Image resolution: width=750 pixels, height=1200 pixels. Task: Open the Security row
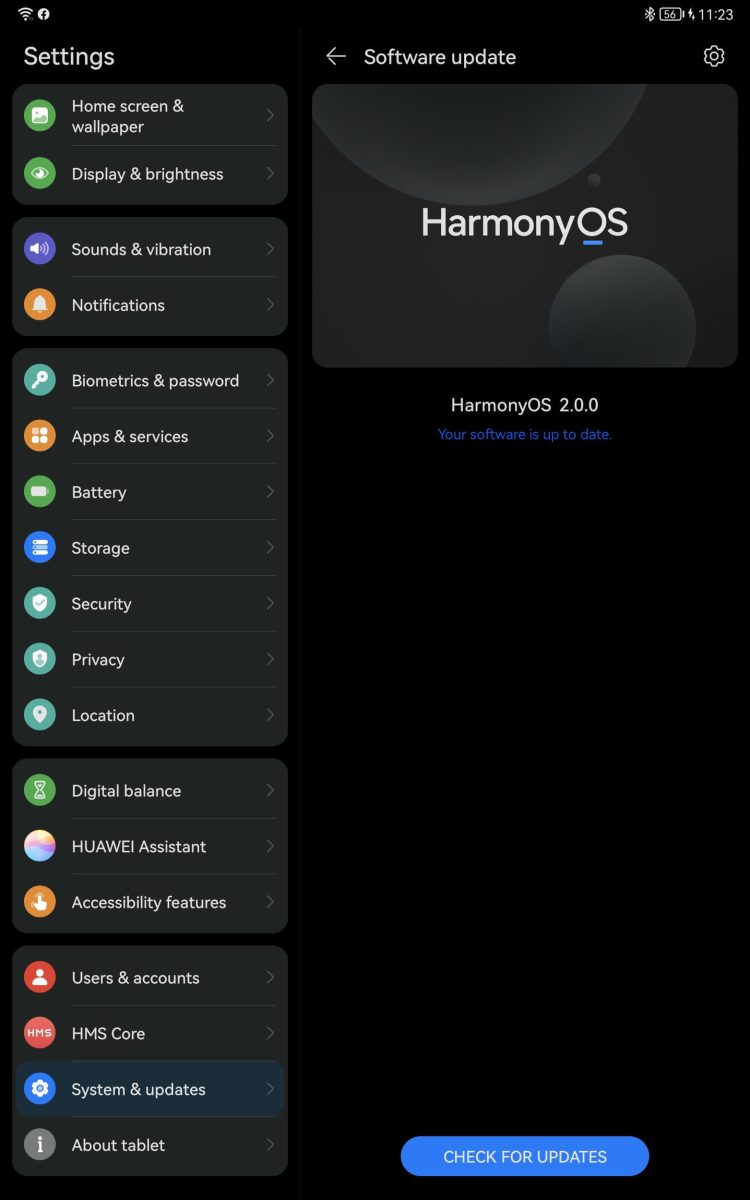click(150, 604)
